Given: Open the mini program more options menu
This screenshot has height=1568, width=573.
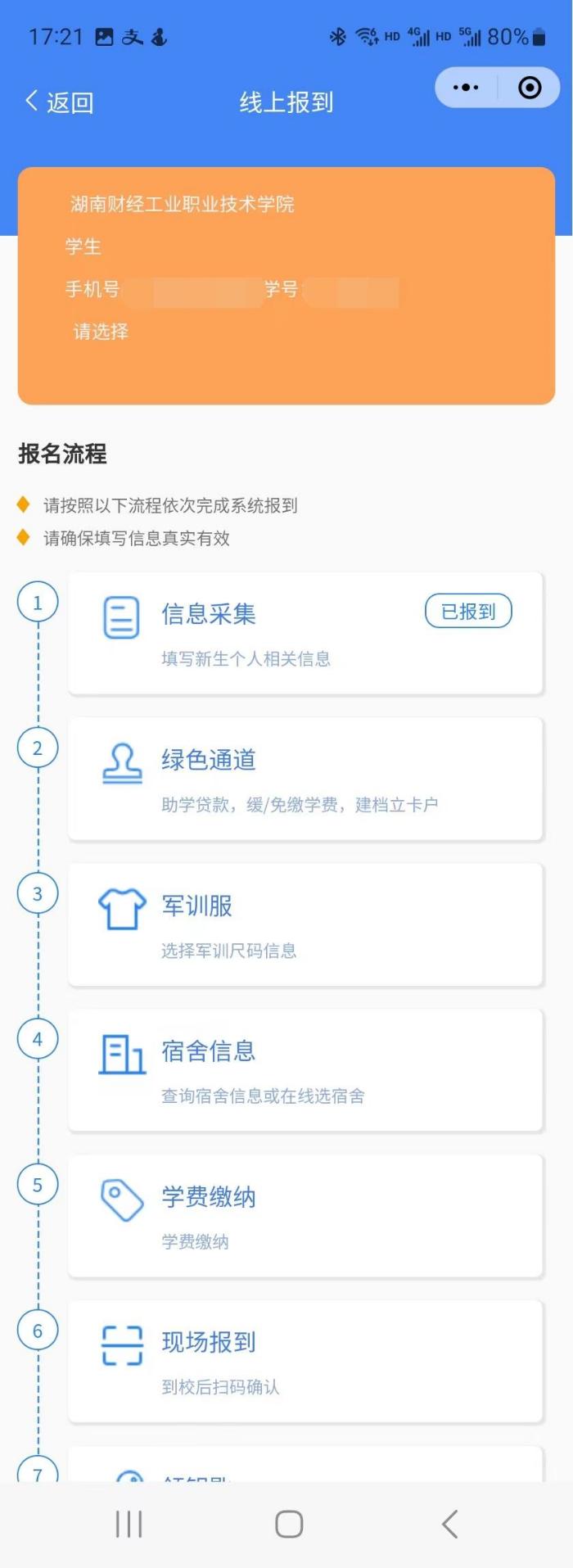Looking at the screenshot, I should click(466, 88).
